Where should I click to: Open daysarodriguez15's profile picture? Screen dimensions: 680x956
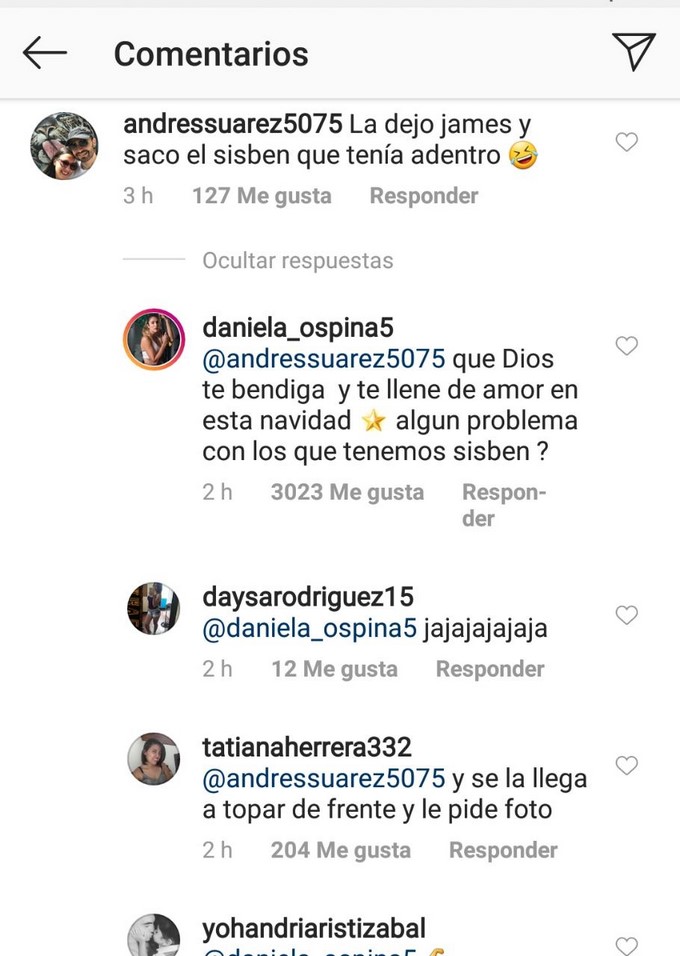point(154,608)
